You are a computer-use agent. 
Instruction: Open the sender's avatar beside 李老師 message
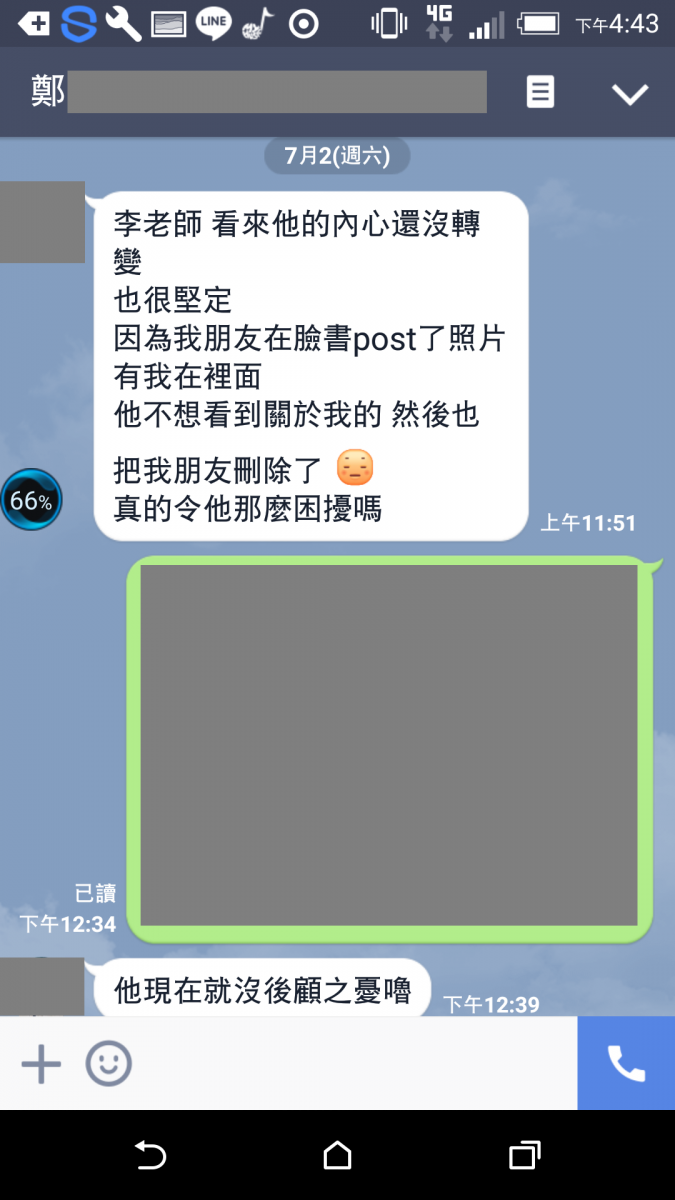click(x=42, y=222)
